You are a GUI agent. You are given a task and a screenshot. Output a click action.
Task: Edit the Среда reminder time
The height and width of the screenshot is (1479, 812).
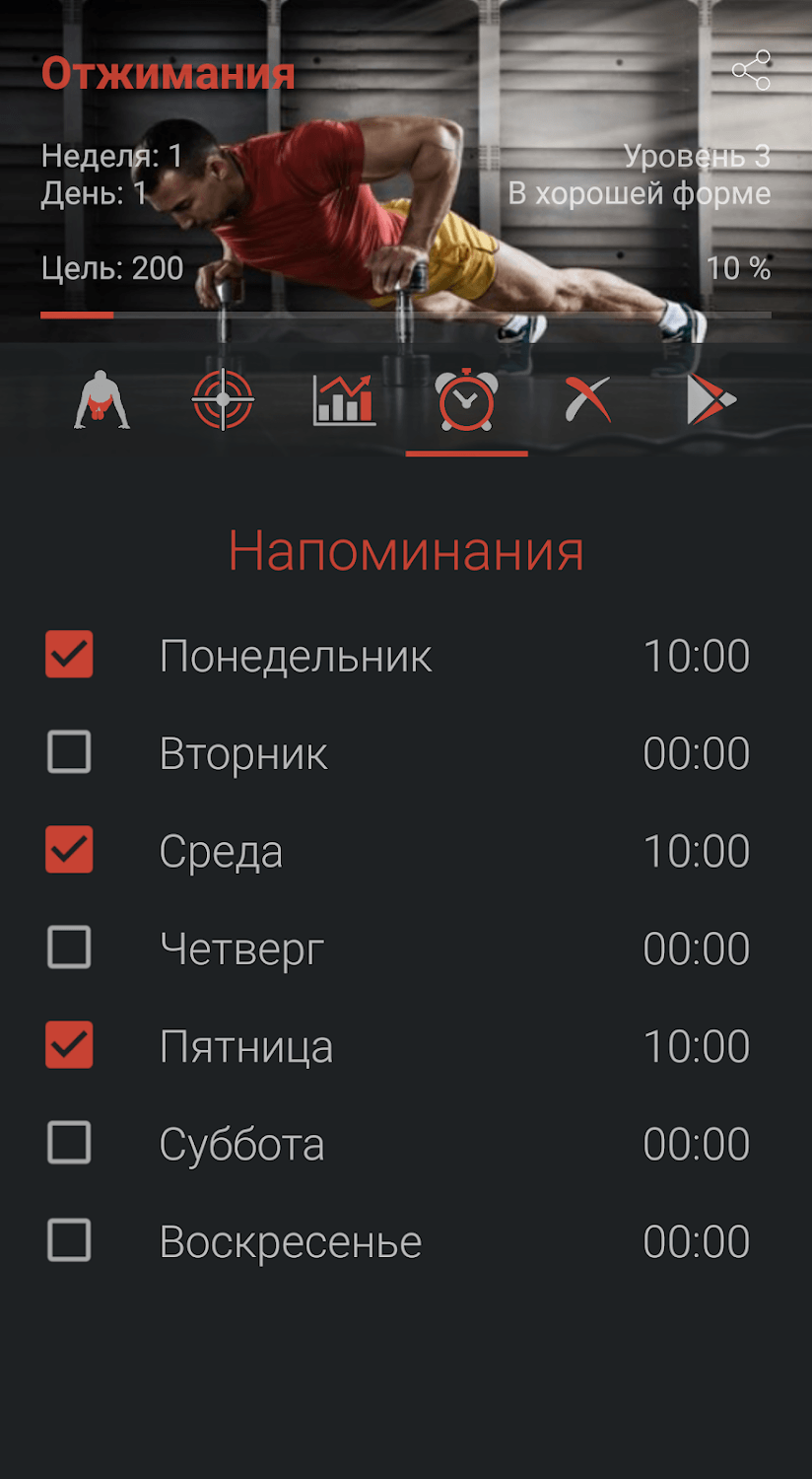[x=696, y=852]
